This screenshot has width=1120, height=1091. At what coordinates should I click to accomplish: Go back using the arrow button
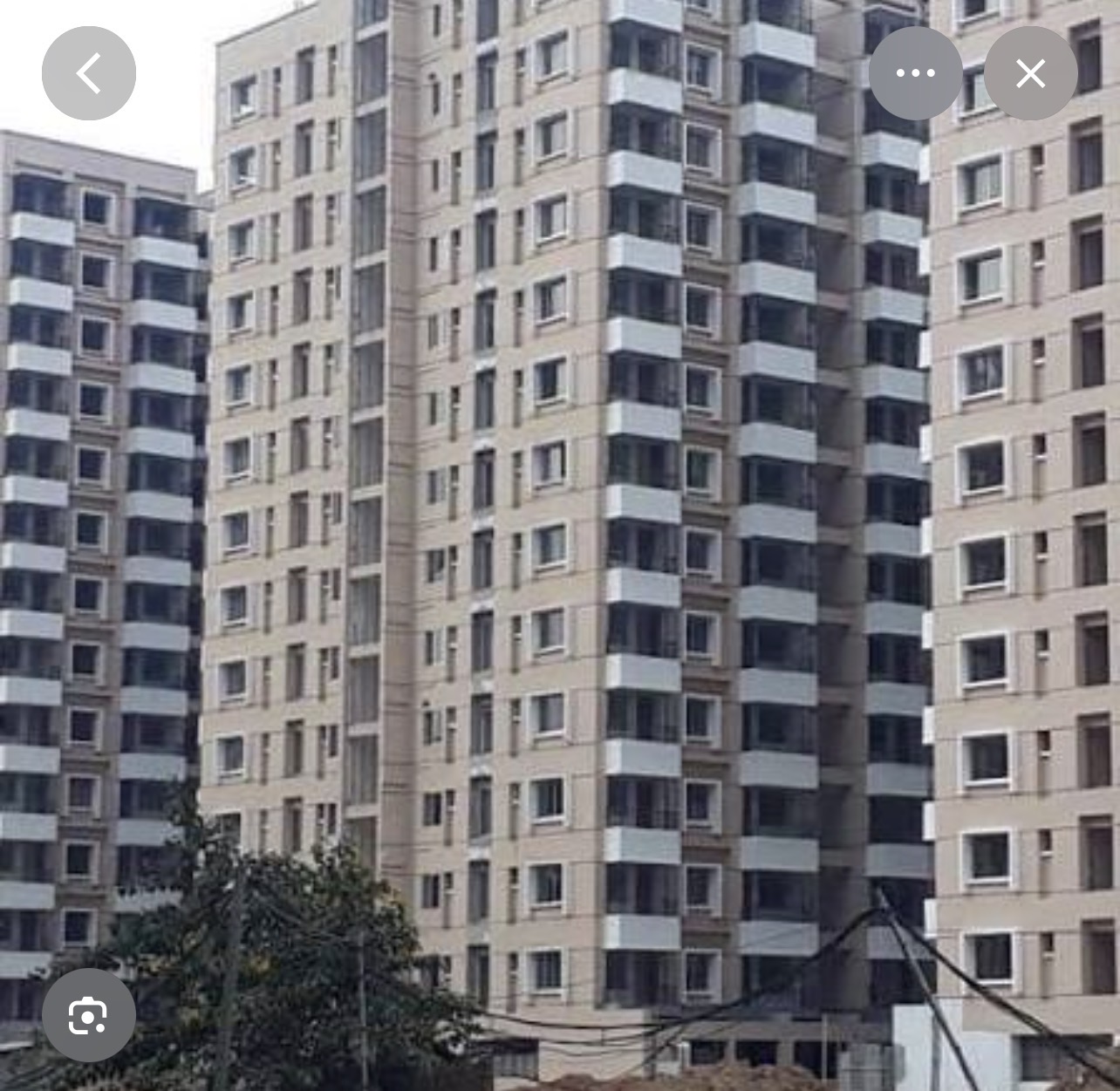[89, 73]
